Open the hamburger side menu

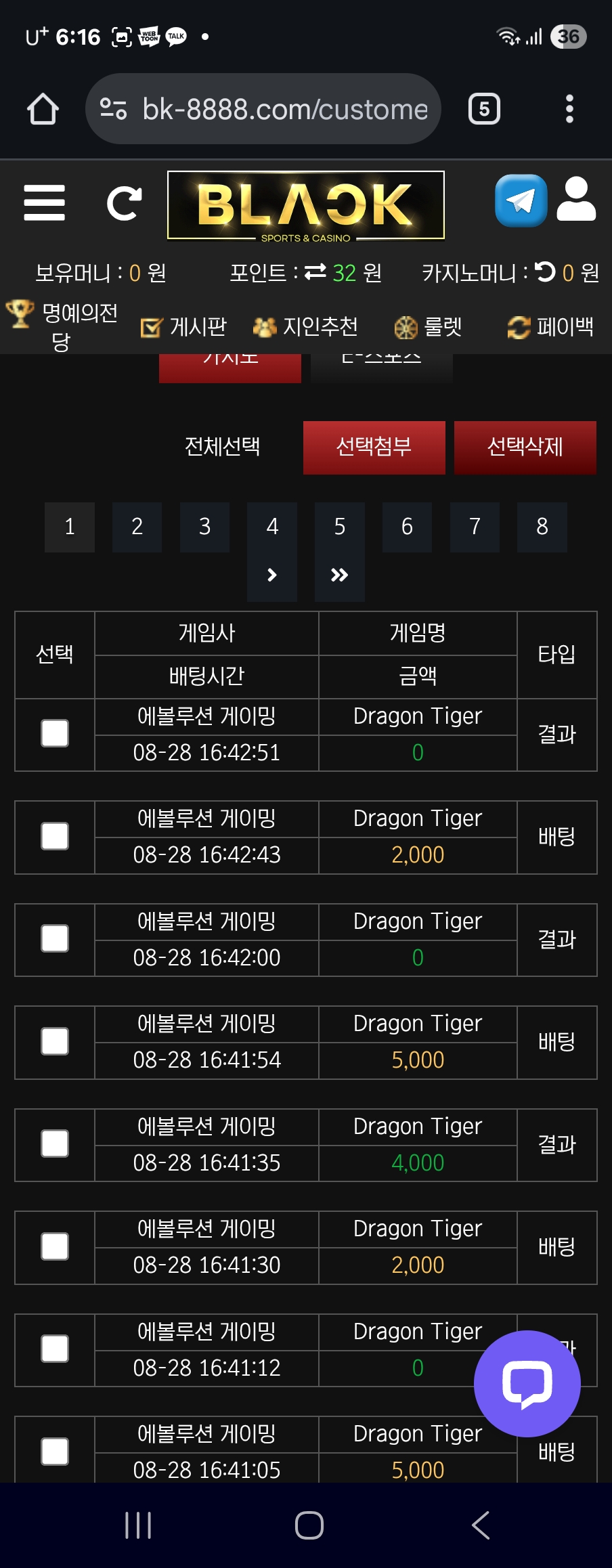(44, 202)
